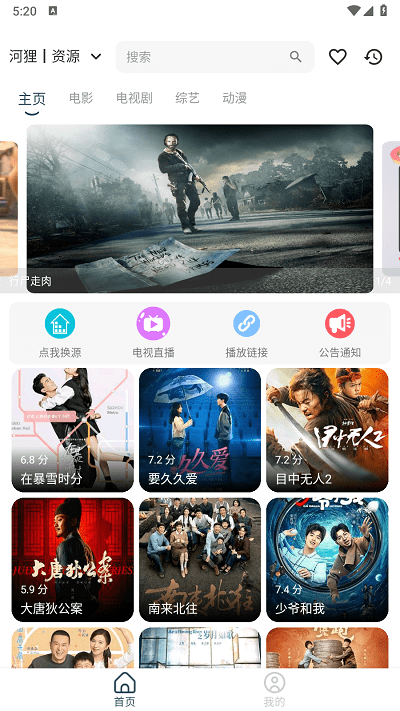Open the 播放链接 shortcut
This screenshot has width=400, height=711.
(246, 333)
